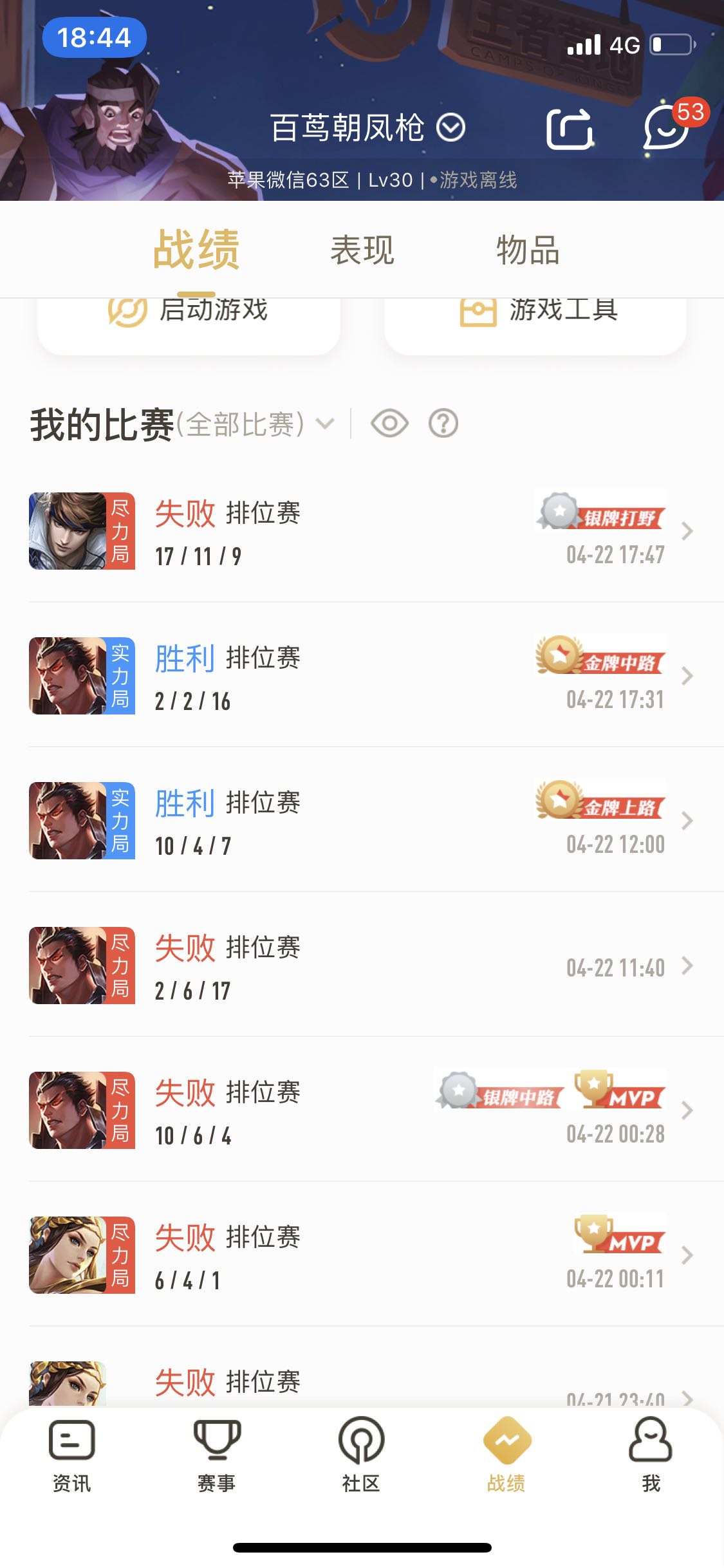The image size is (724, 1568).
Task: Open the 6/4/1 match from 04-22 00:11
Action: 360,1256
